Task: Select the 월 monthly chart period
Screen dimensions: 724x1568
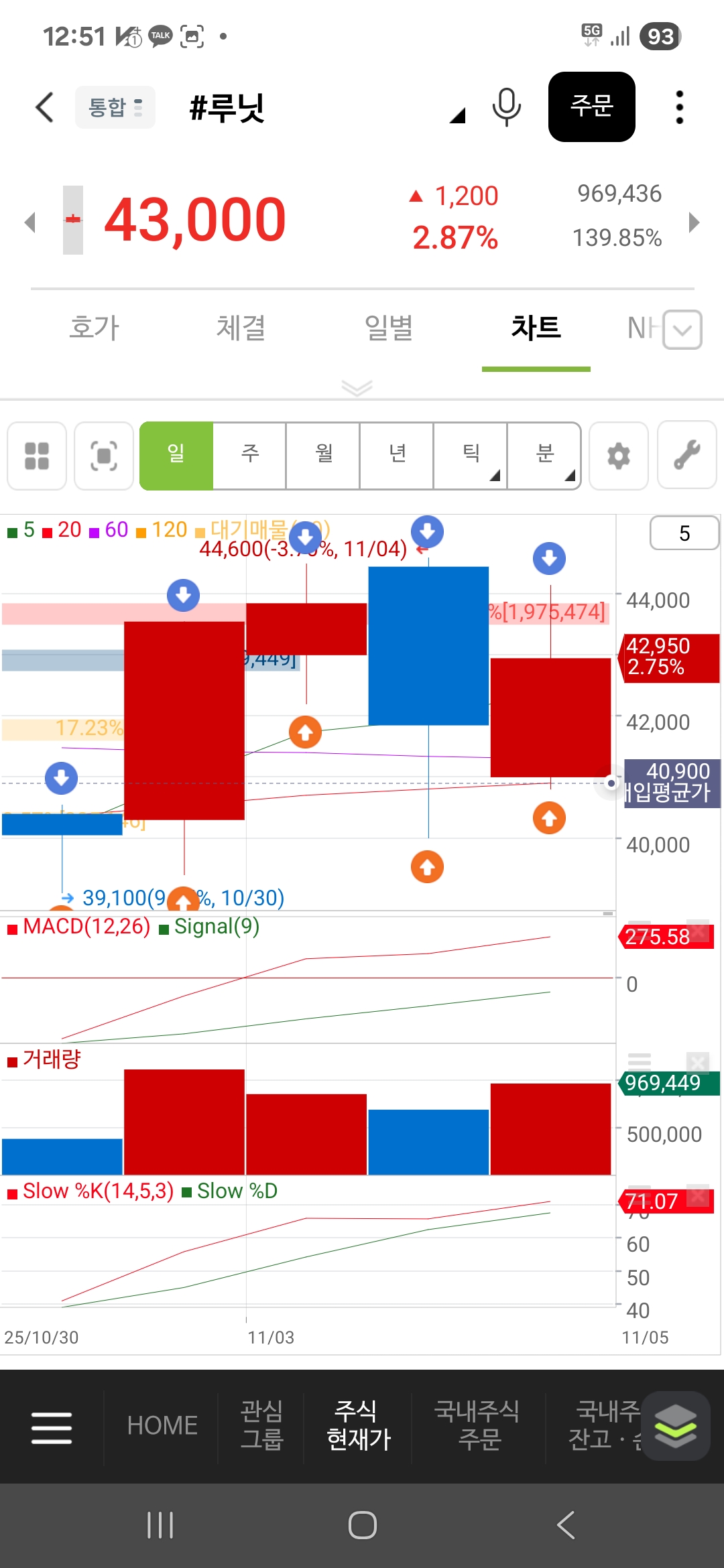Action: 323,456
